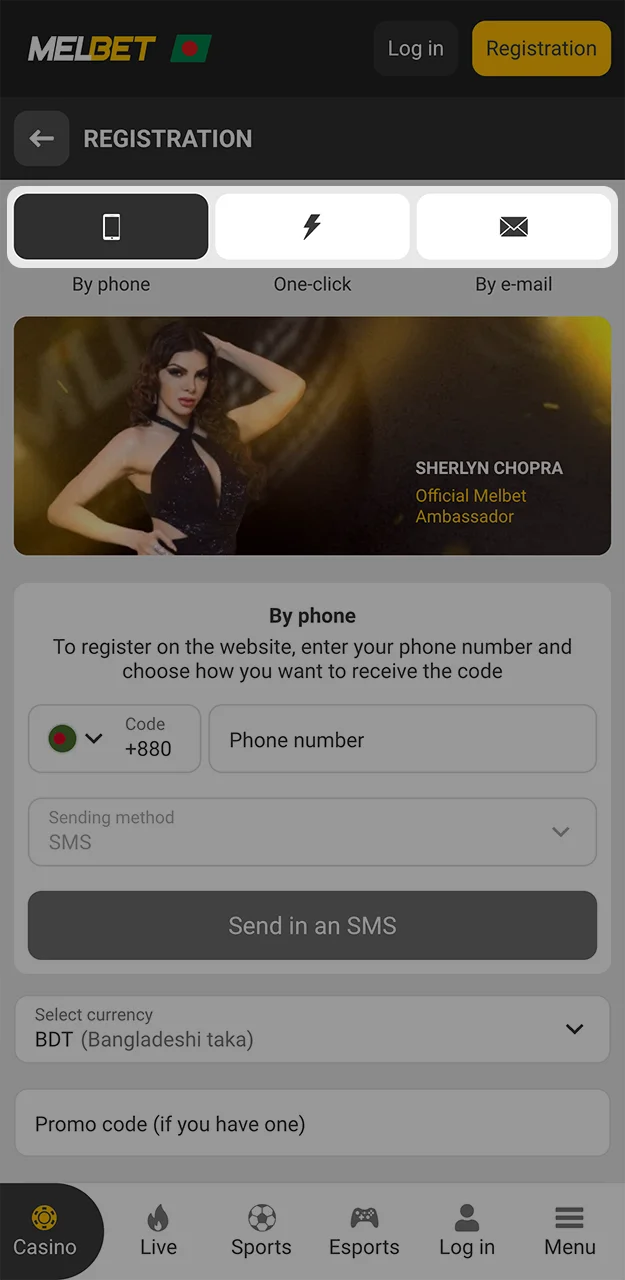The image size is (625, 1280).
Task: Go back using the arrow button
Action: coord(41,138)
